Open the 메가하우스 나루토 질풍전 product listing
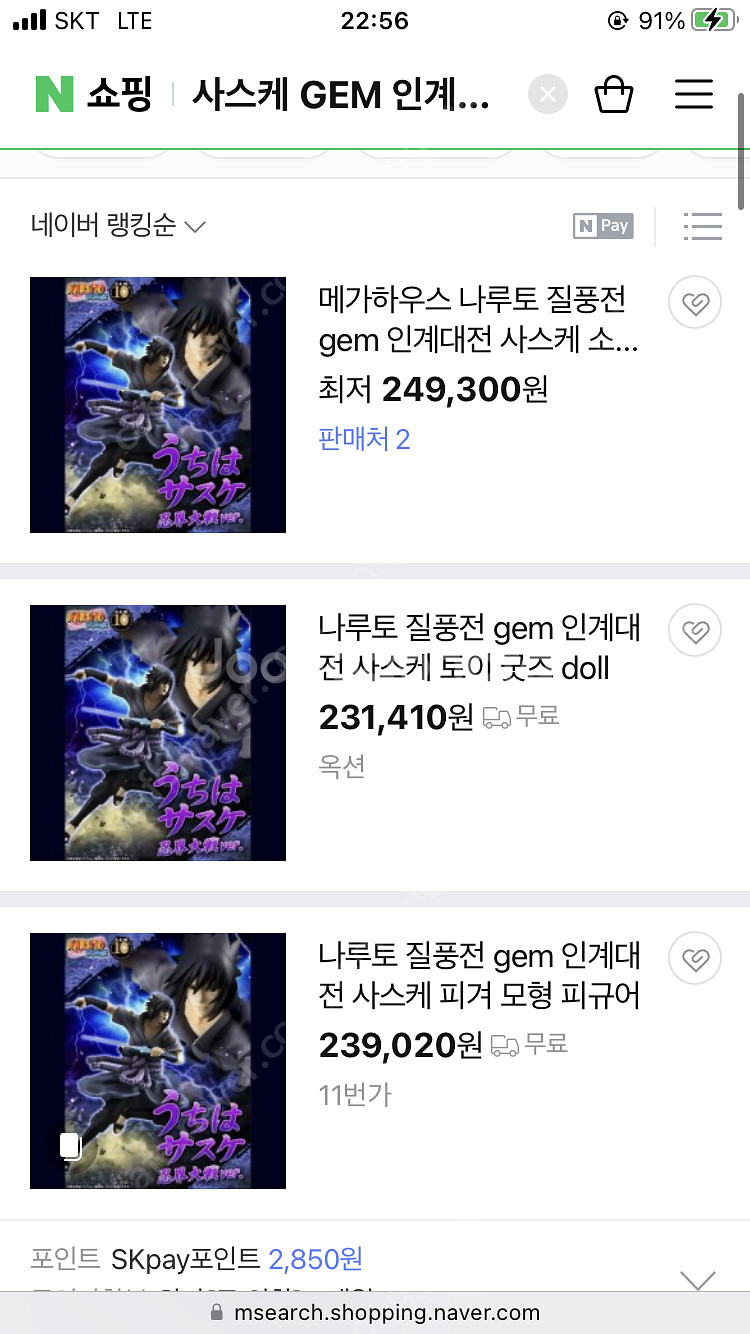Image resolution: width=750 pixels, height=1334 pixels. click(x=478, y=319)
